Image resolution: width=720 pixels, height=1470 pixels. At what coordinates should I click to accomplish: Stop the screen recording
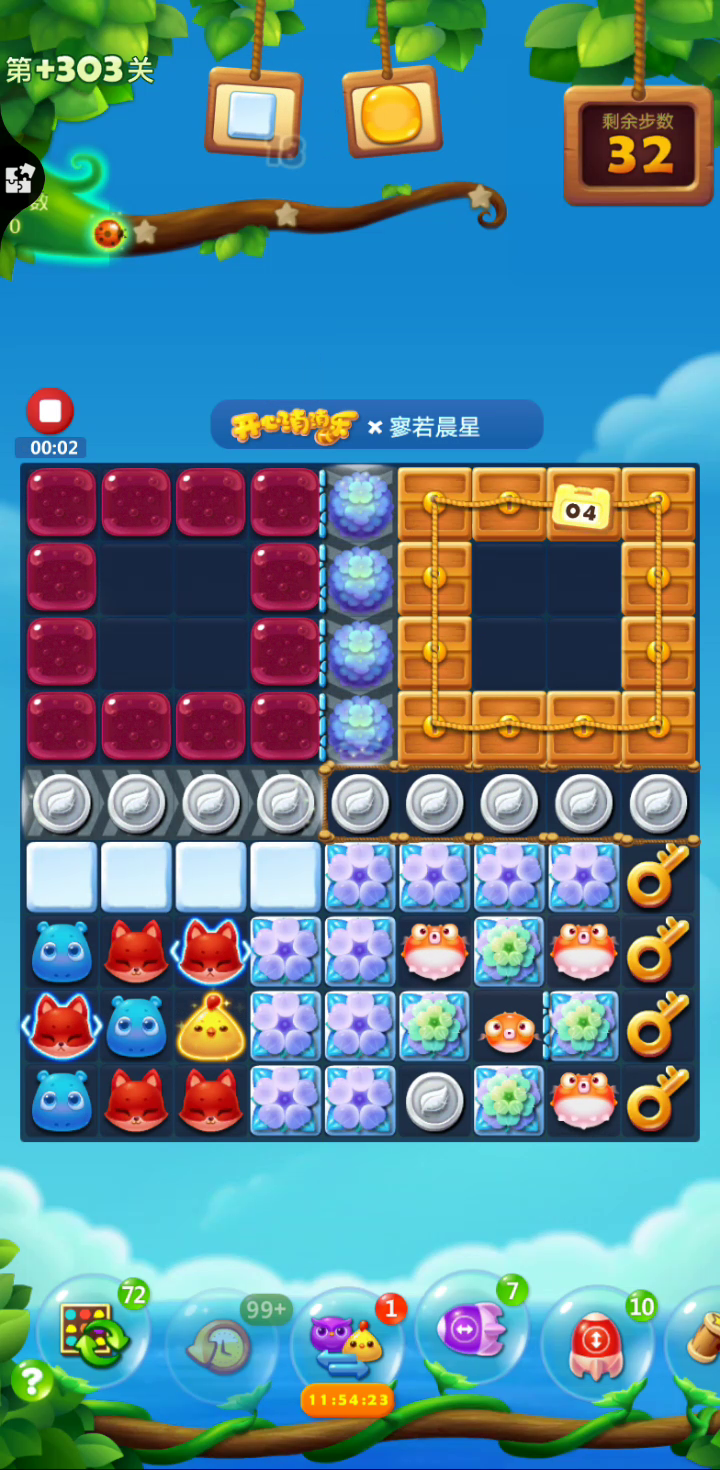pos(50,411)
